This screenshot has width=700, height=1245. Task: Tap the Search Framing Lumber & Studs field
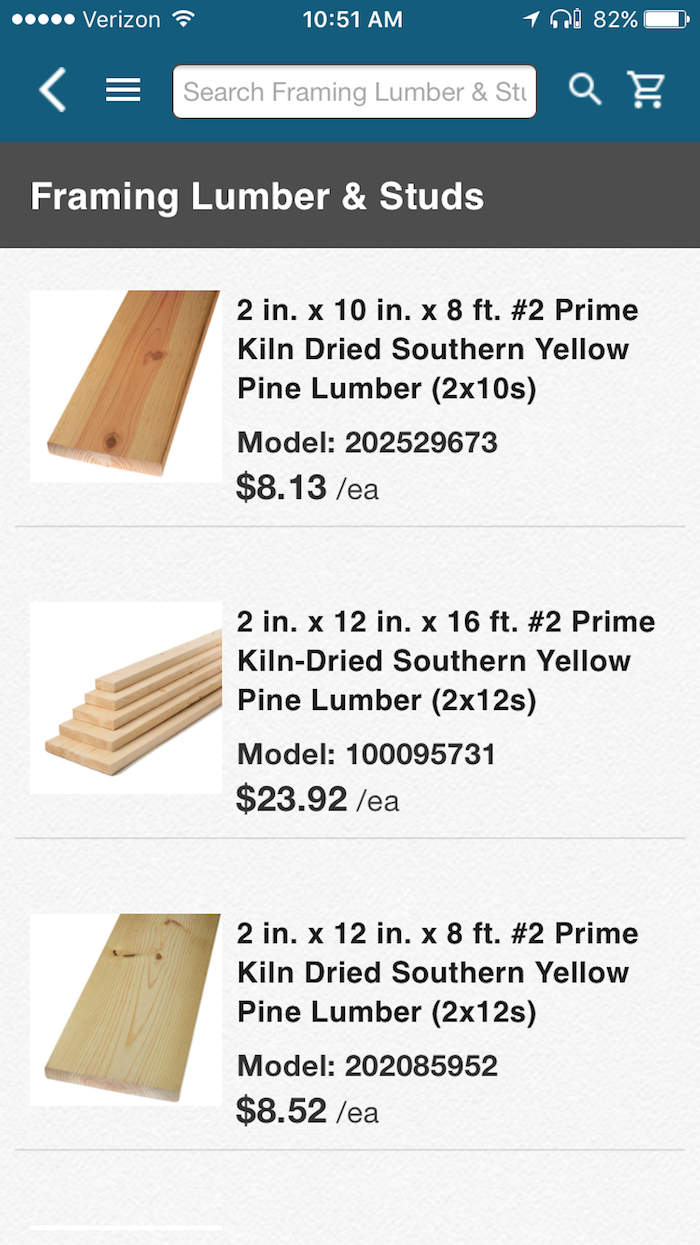click(x=354, y=92)
